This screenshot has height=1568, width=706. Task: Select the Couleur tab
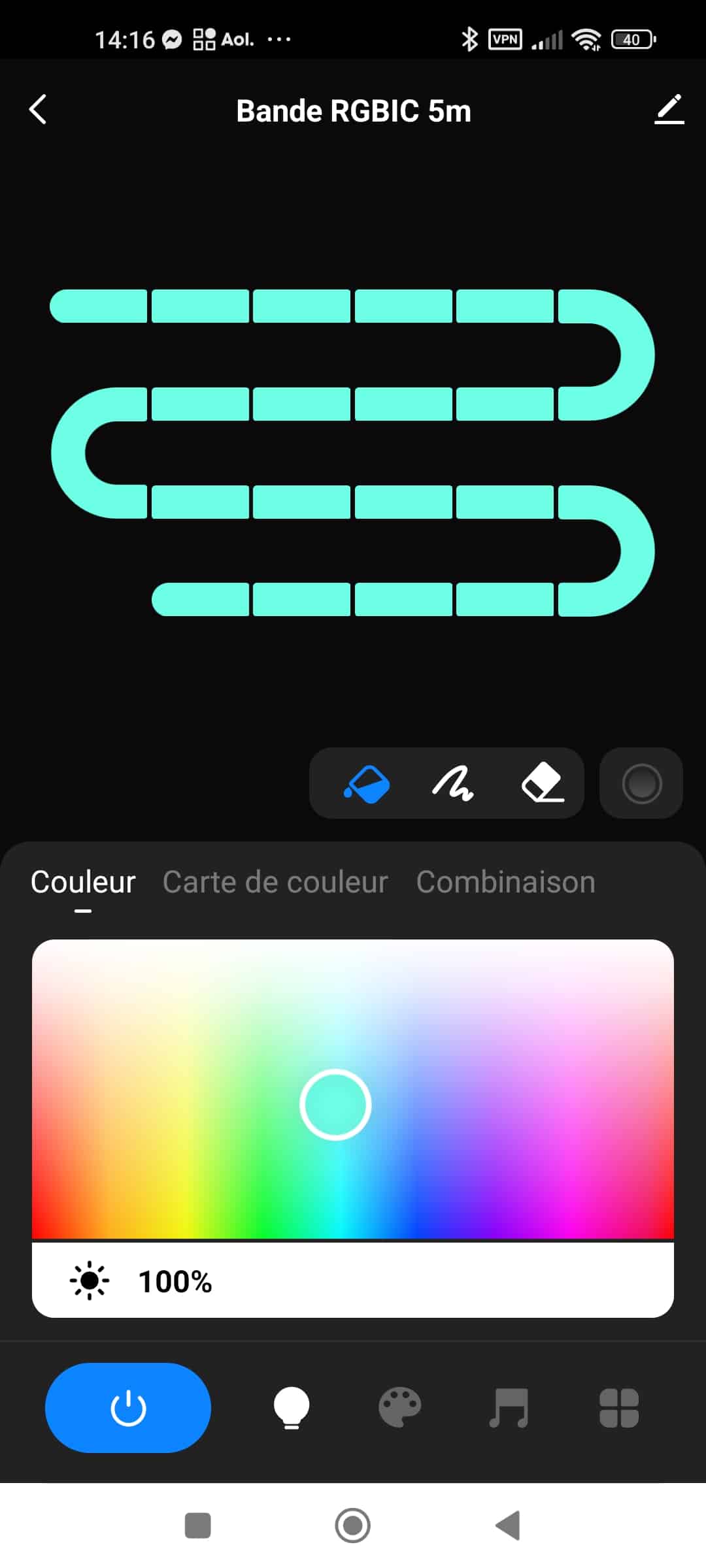[83, 882]
